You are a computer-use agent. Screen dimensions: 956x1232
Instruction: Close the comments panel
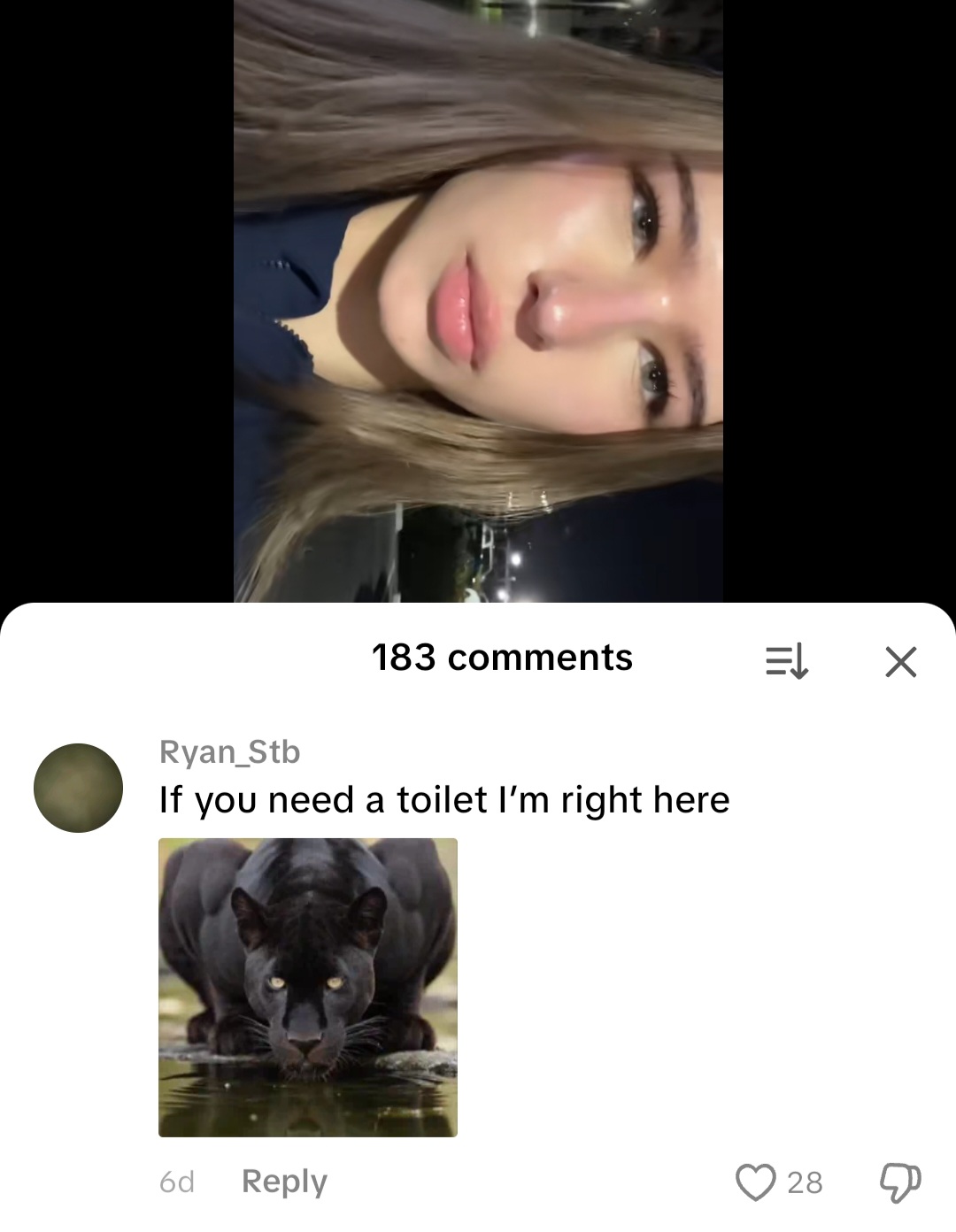pos(900,661)
